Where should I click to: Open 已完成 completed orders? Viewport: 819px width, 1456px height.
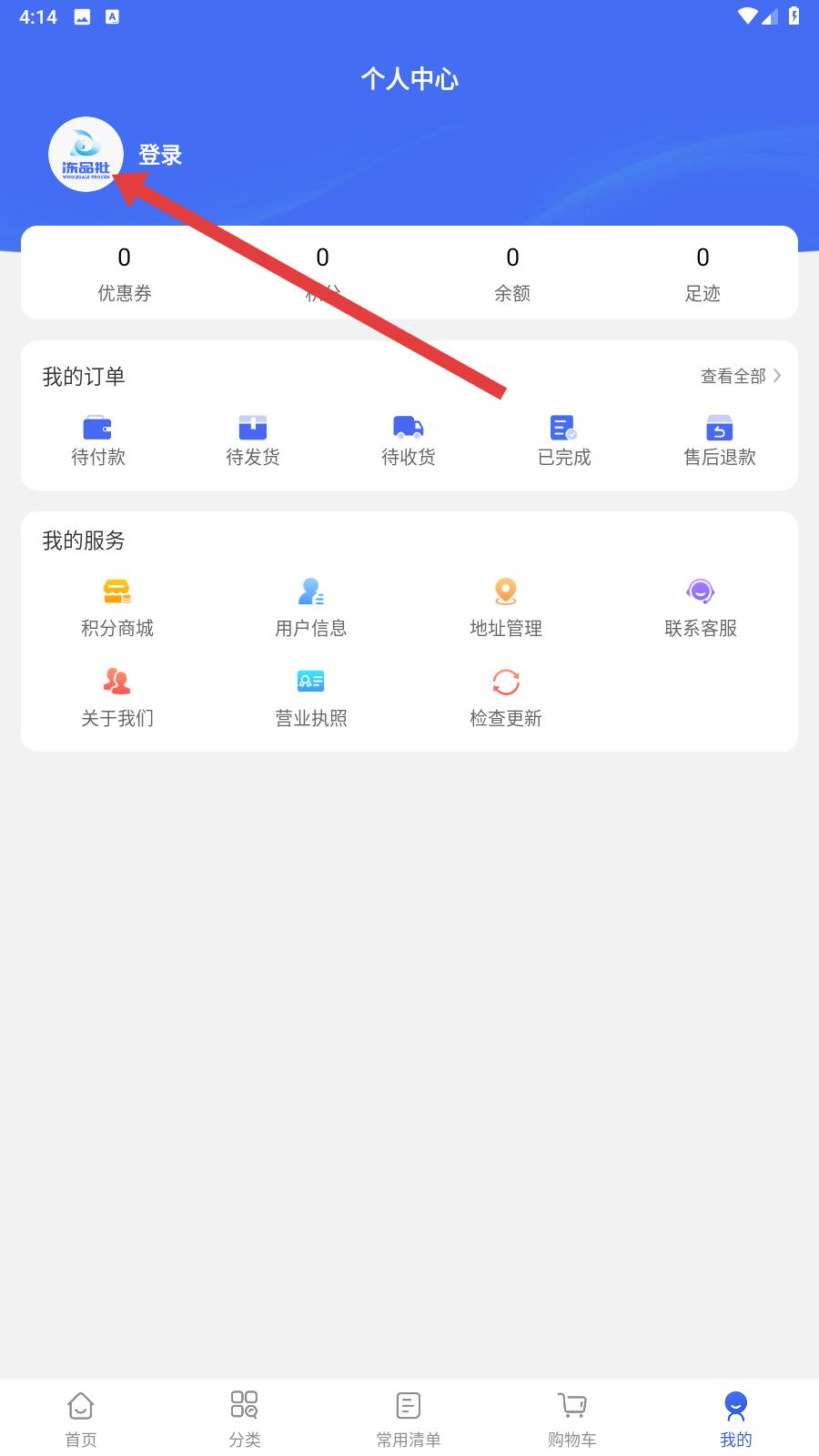[564, 441]
